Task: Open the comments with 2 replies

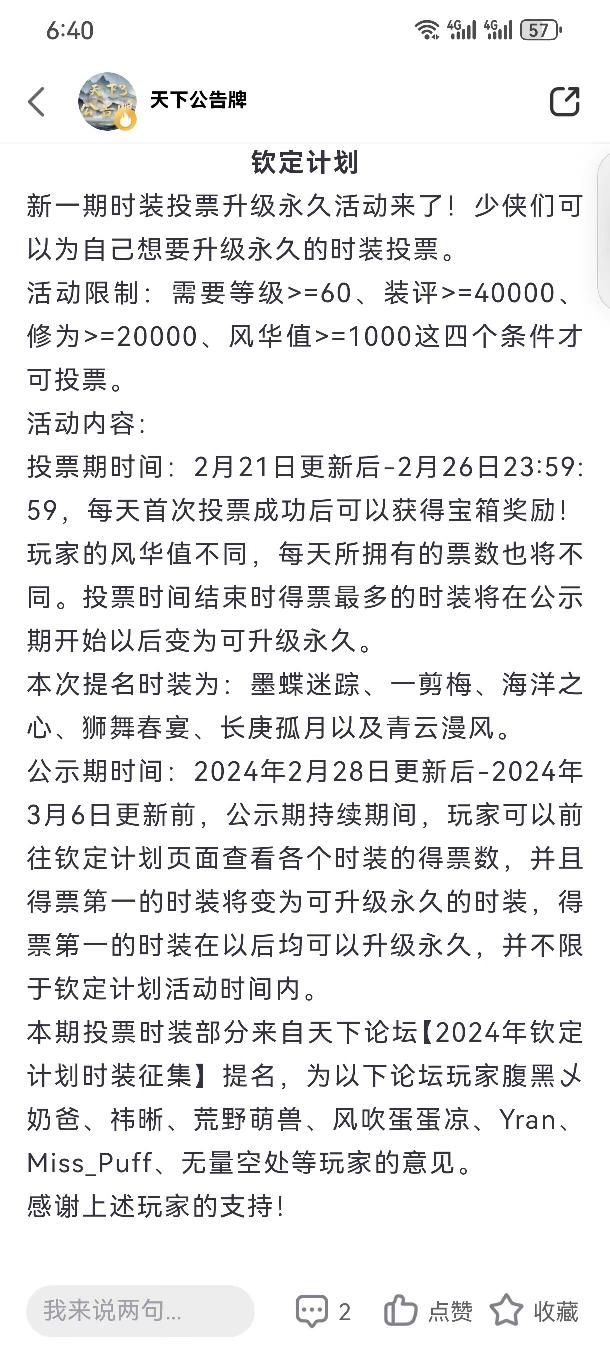Action: tap(323, 1311)
